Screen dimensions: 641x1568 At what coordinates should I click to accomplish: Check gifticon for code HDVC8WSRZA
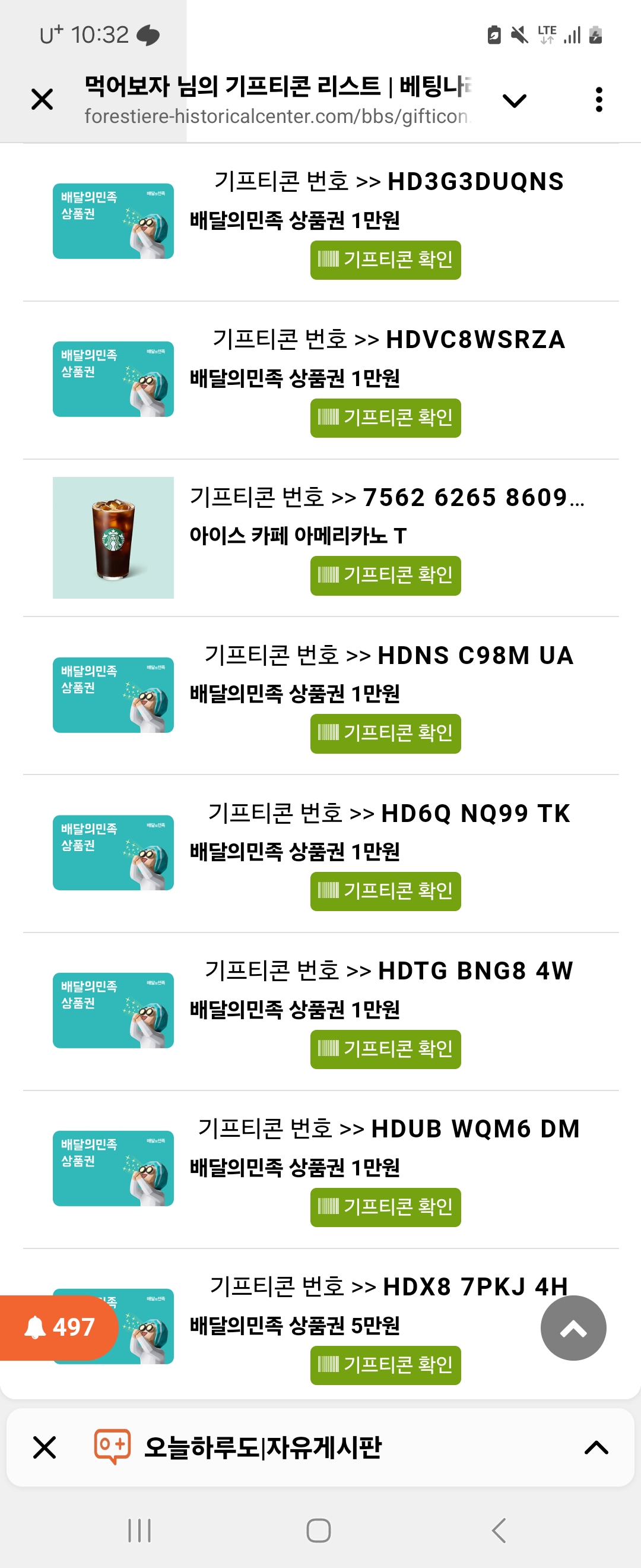click(385, 418)
